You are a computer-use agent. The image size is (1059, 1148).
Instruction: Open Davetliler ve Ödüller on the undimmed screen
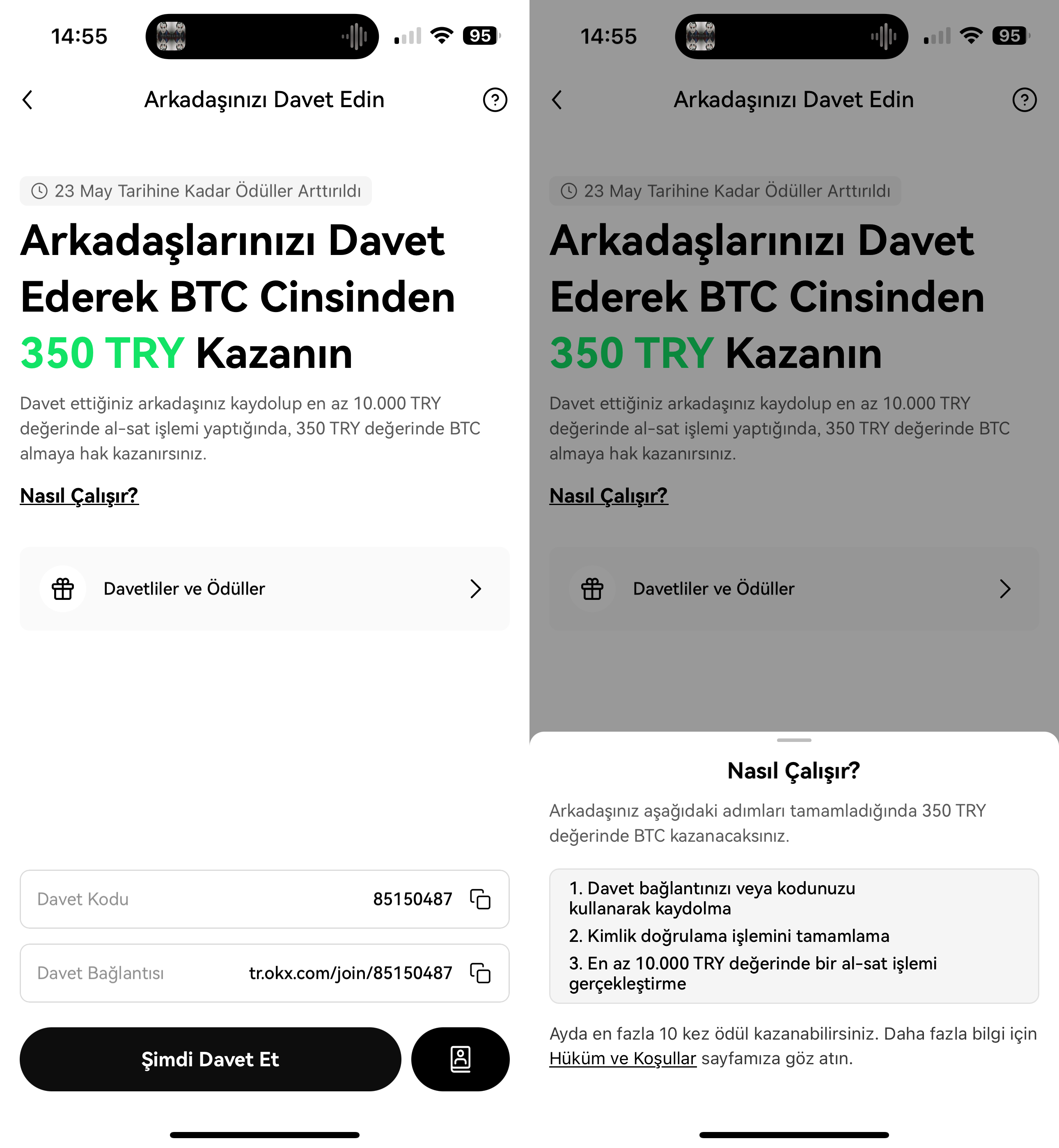[265, 589]
